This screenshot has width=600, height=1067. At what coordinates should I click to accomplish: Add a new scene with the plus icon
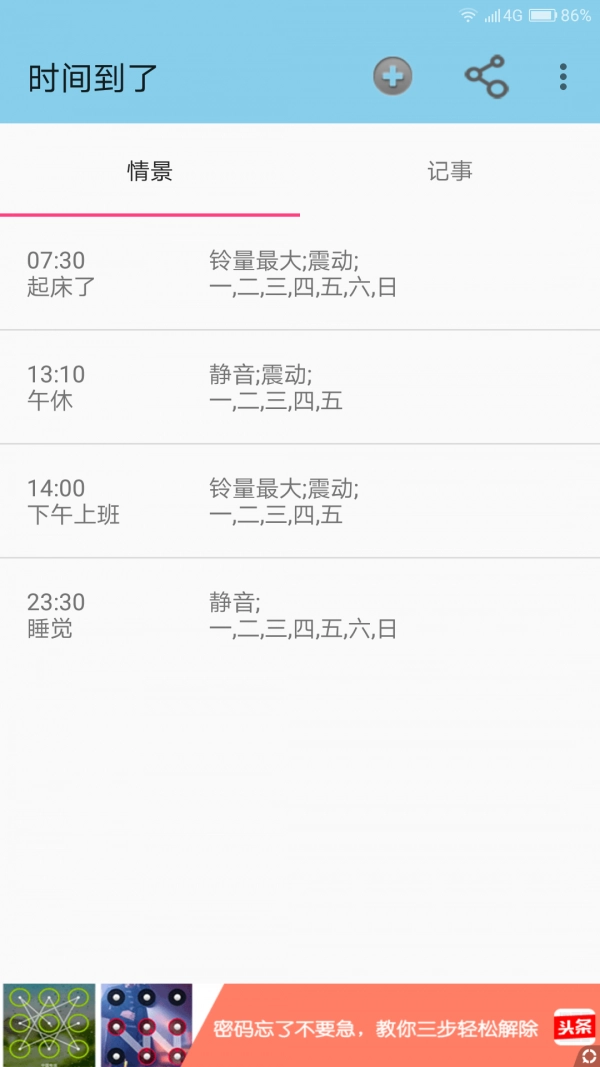click(392, 77)
